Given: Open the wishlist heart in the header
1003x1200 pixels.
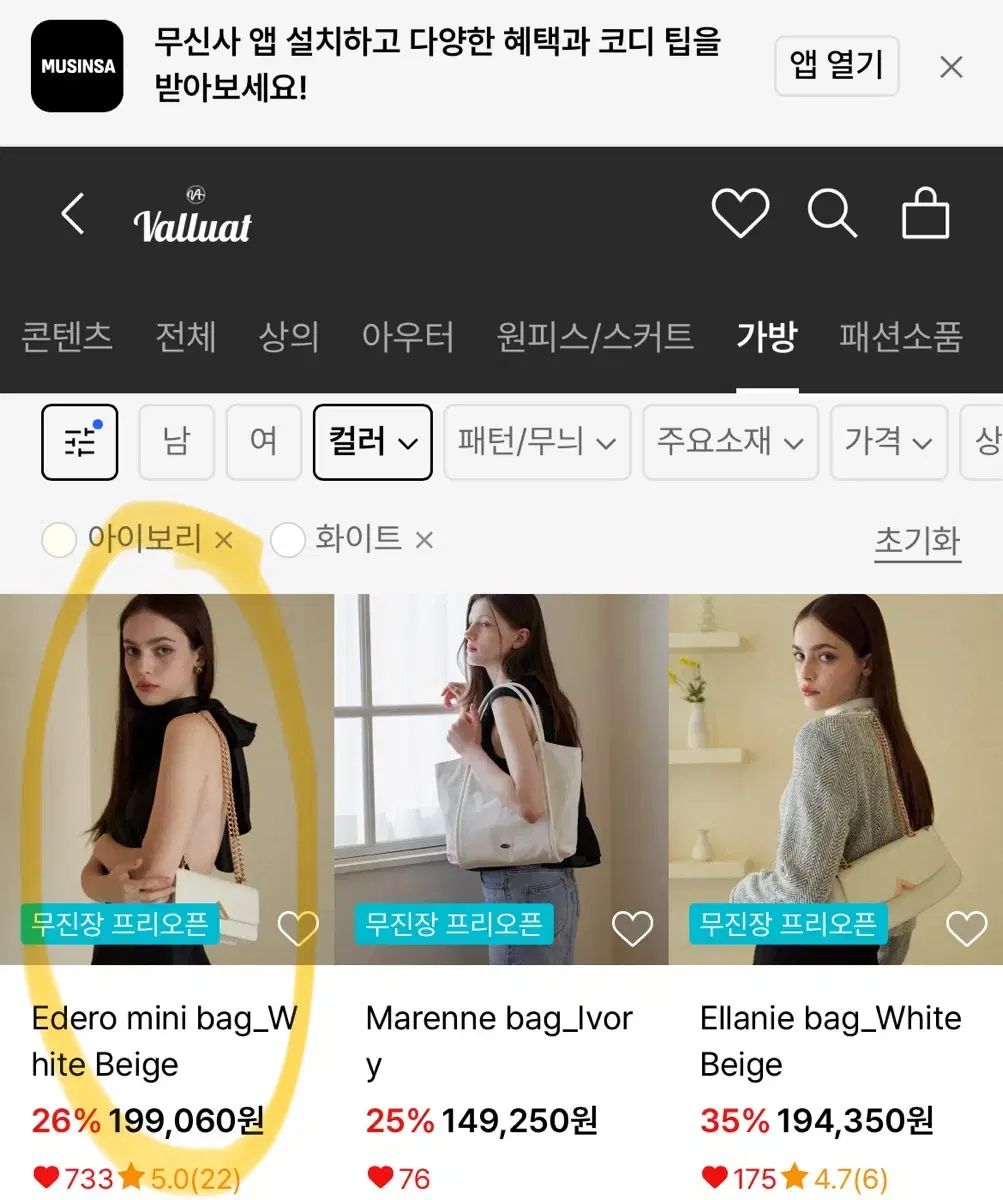Looking at the screenshot, I should point(740,214).
